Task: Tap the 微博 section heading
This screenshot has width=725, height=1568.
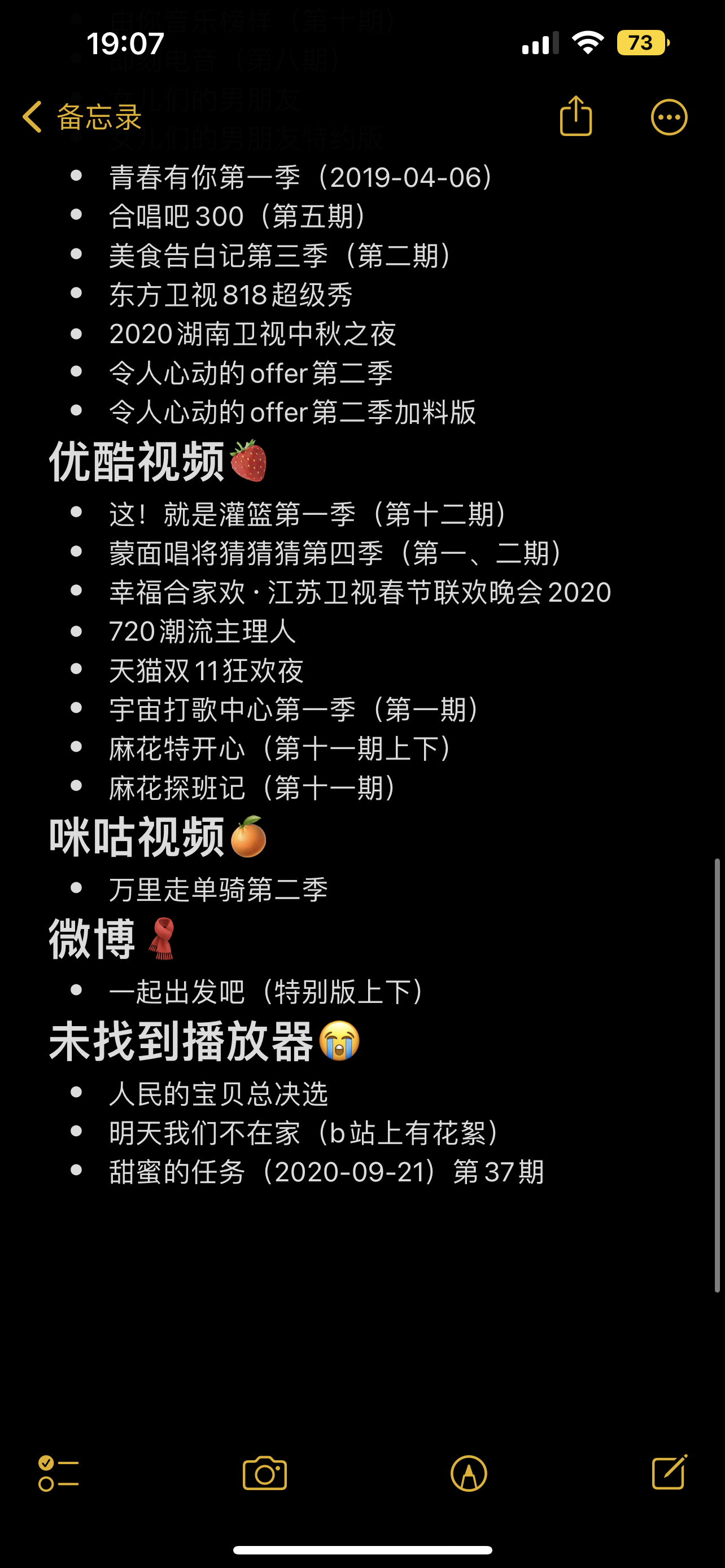Action: coord(93,935)
